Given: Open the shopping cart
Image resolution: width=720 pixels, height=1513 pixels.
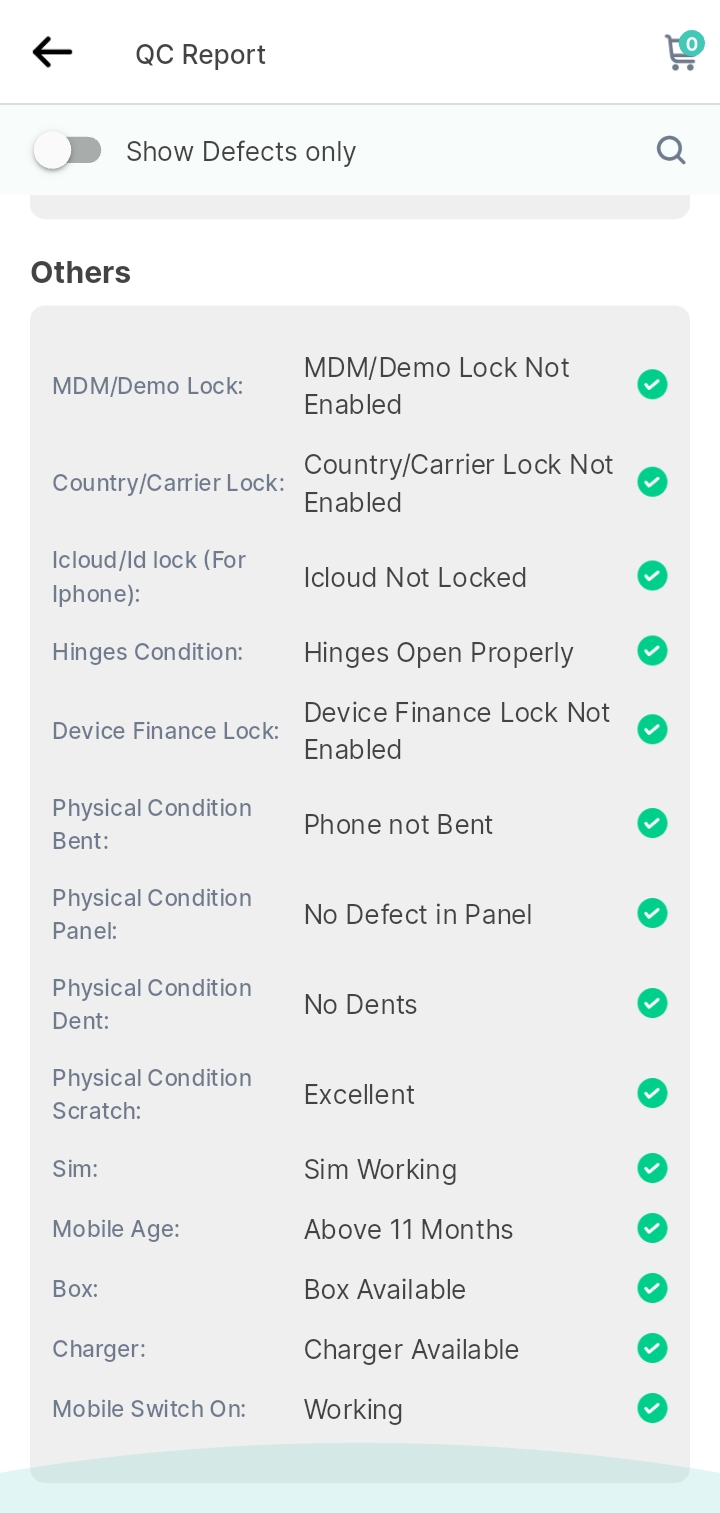Looking at the screenshot, I should (x=683, y=51).
